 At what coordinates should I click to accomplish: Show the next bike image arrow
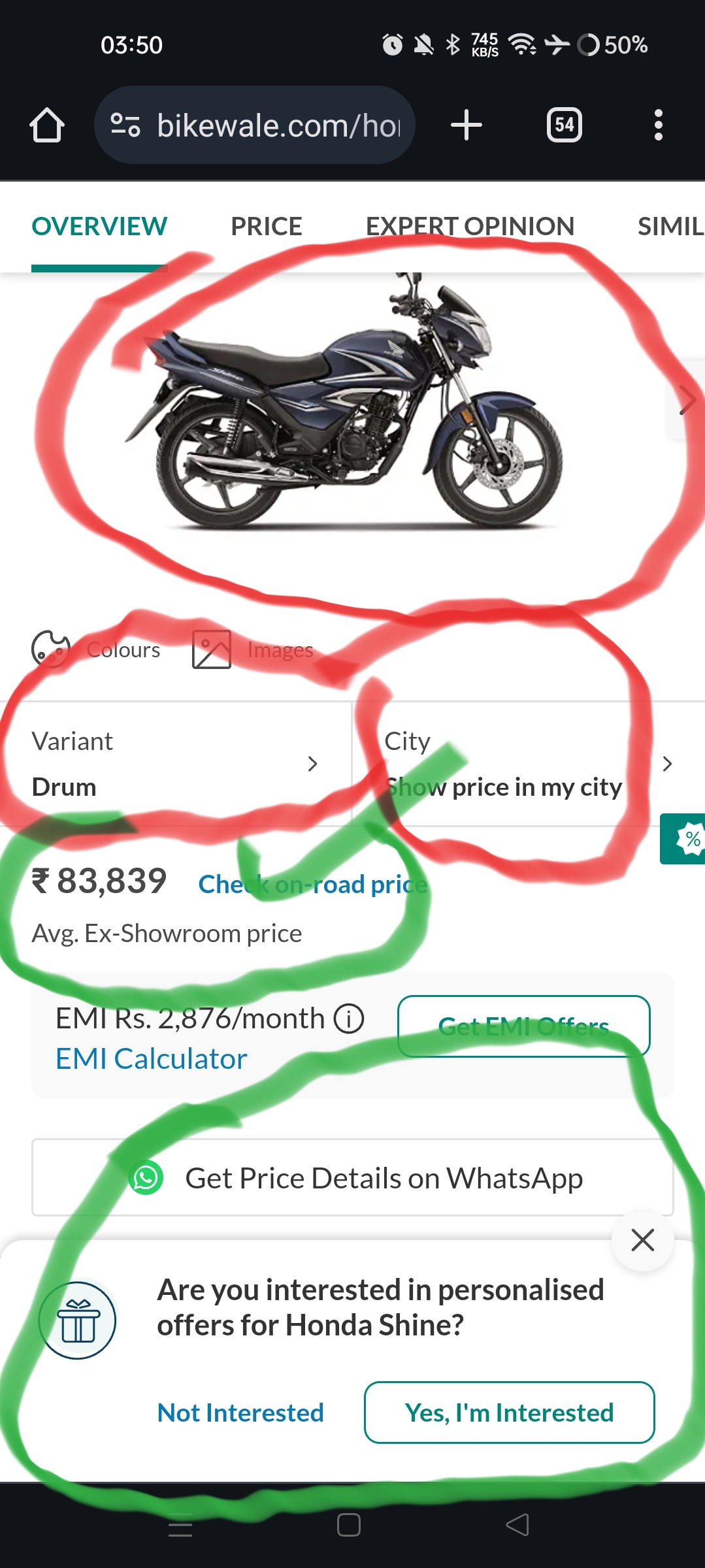(687, 400)
